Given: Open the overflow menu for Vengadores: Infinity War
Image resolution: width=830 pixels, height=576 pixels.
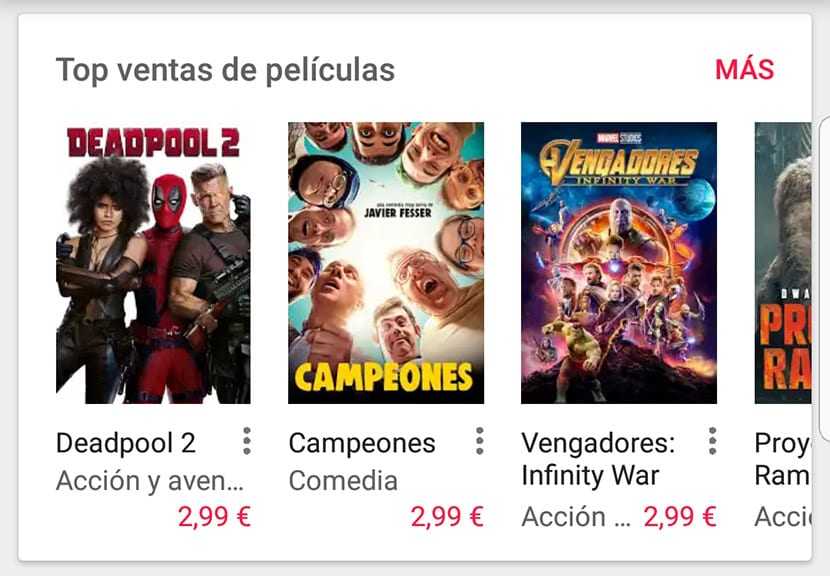Looking at the screenshot, I should click(712, 441).
